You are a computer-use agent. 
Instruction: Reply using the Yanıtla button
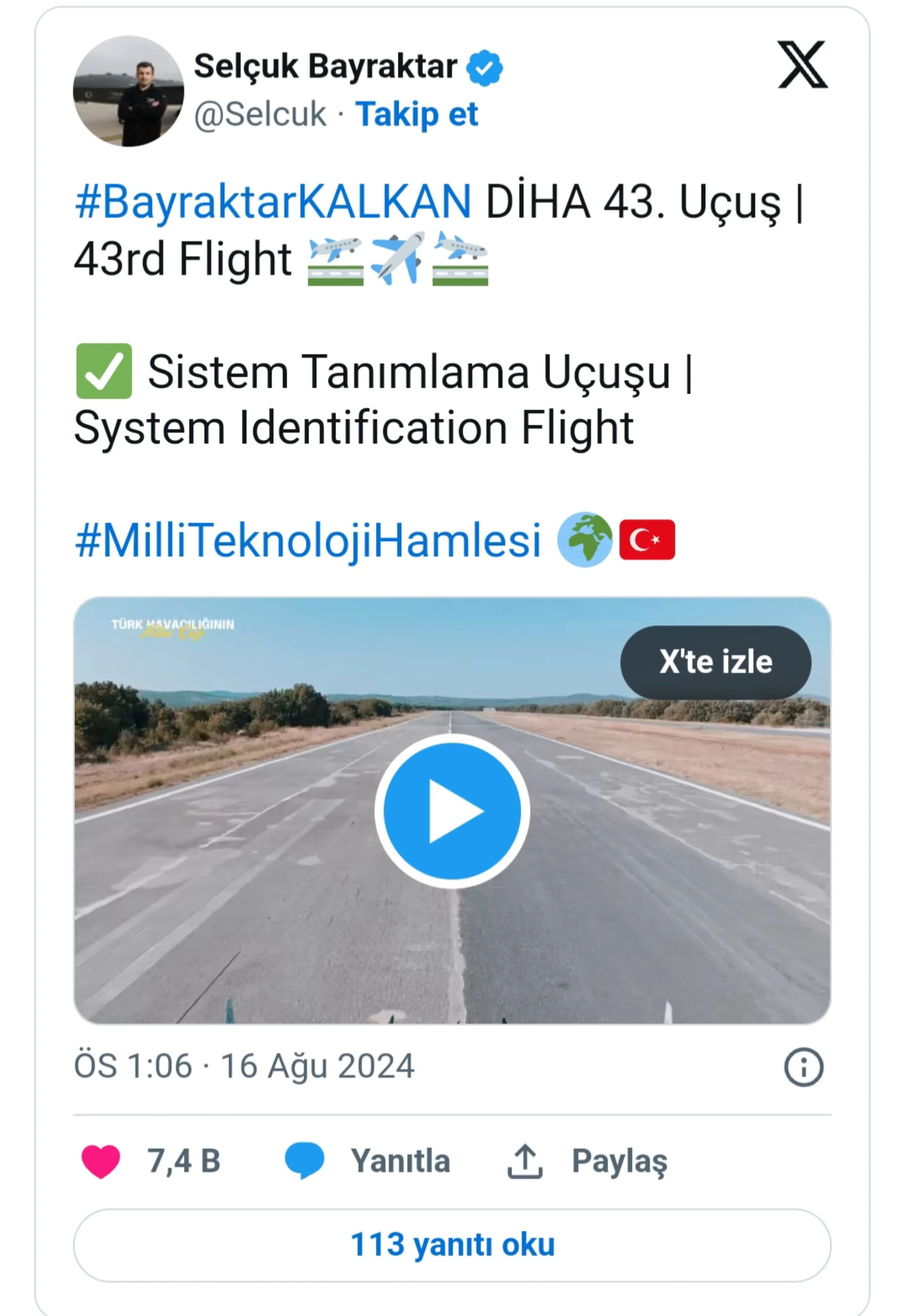368,1162
